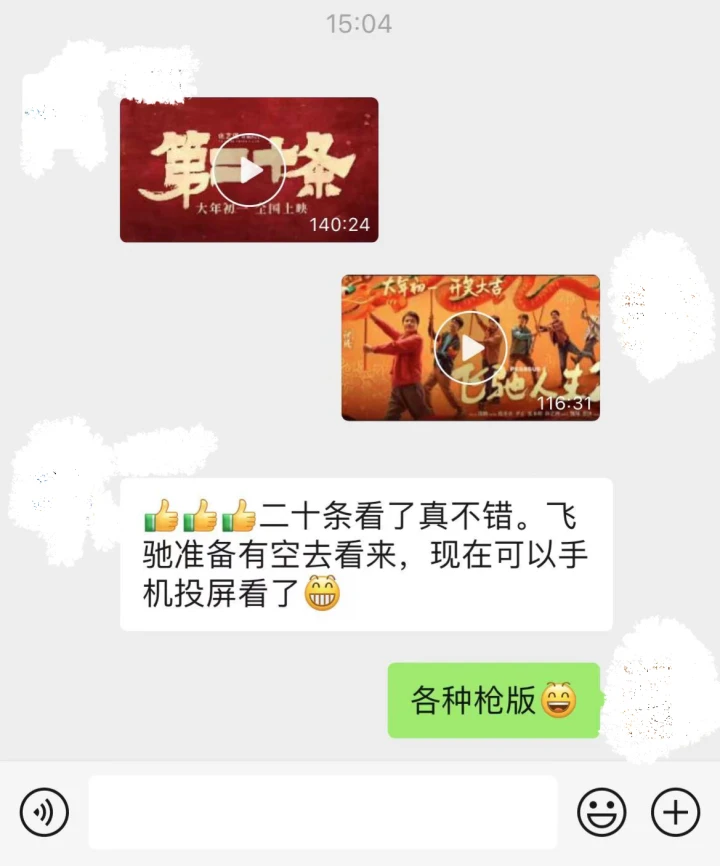Switch to voice message input
Screen dimensions: 720x866
(44, 812)
